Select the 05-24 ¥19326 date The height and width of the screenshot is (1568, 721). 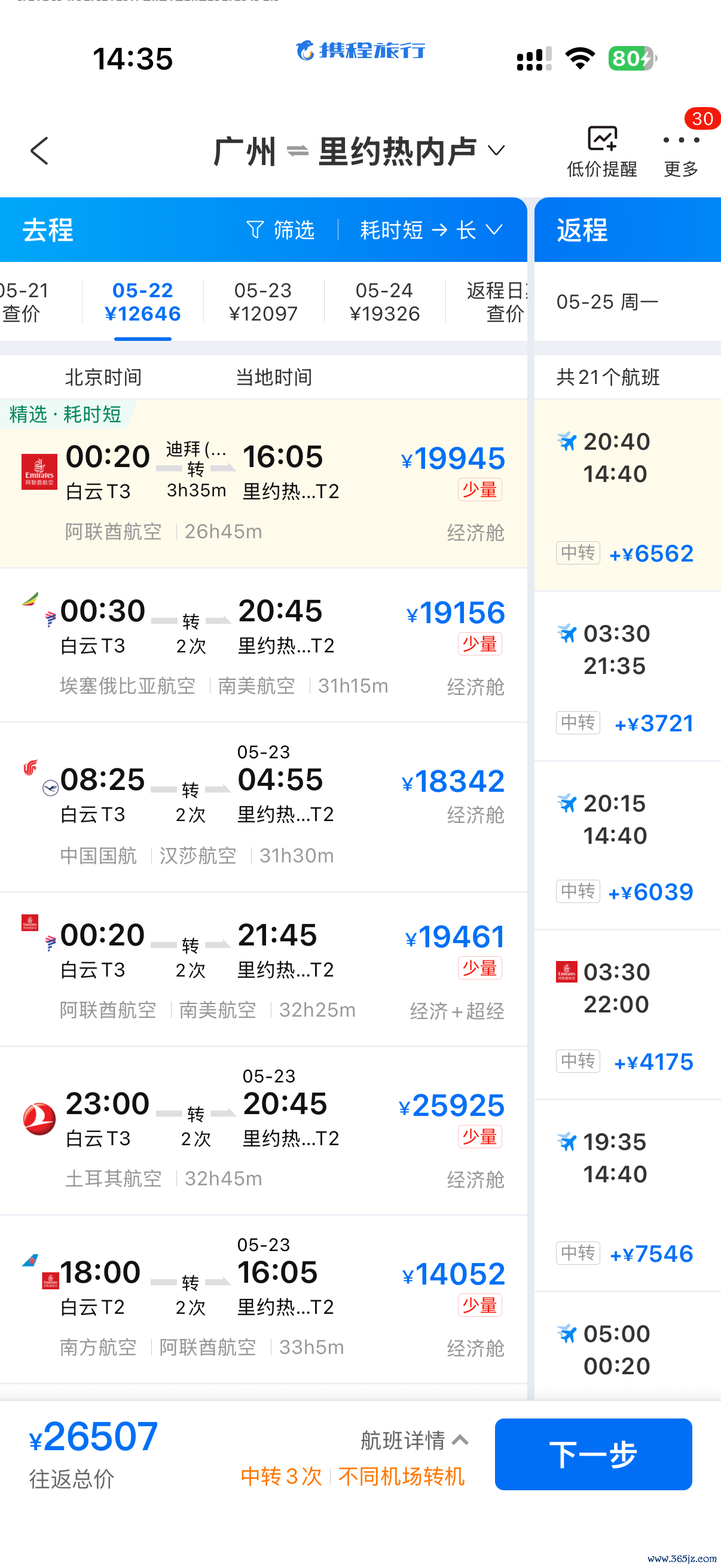point(384,302)
